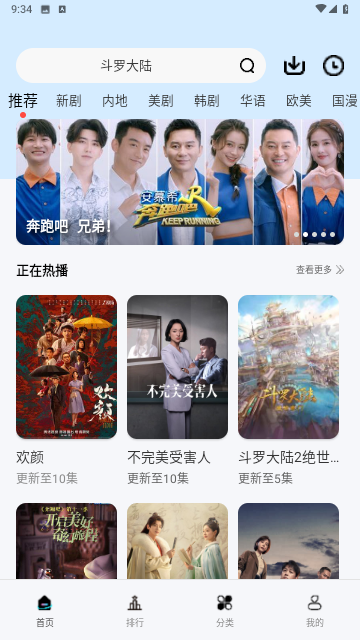Open the 奔跑吧 兄弟 banner
The image size is (360, 640).
coord(180,182)
